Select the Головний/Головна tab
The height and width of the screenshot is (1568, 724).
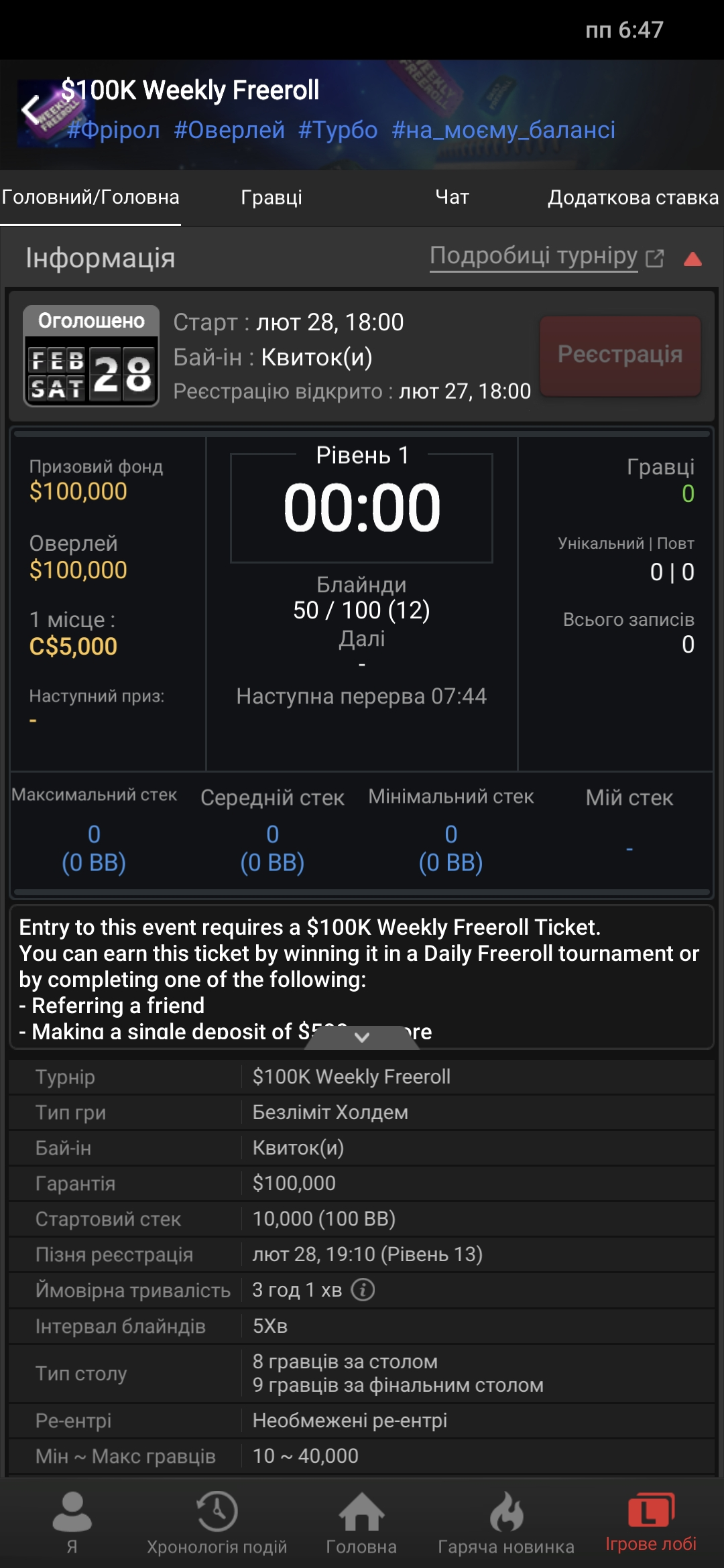[x=90, y=198]
